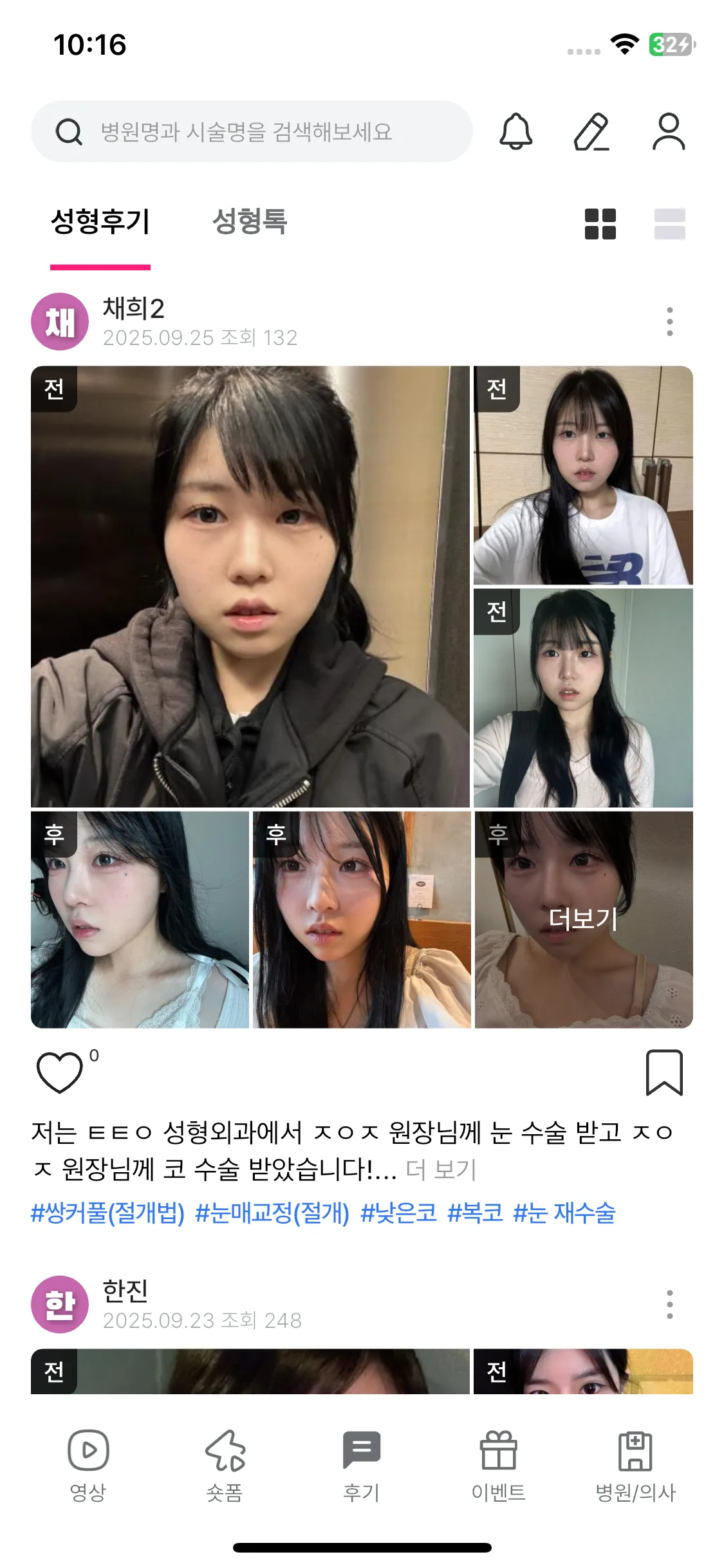Write a new review with pencil icon
724x1568 pixels.
pyautogui.click(x=591, y=131)
